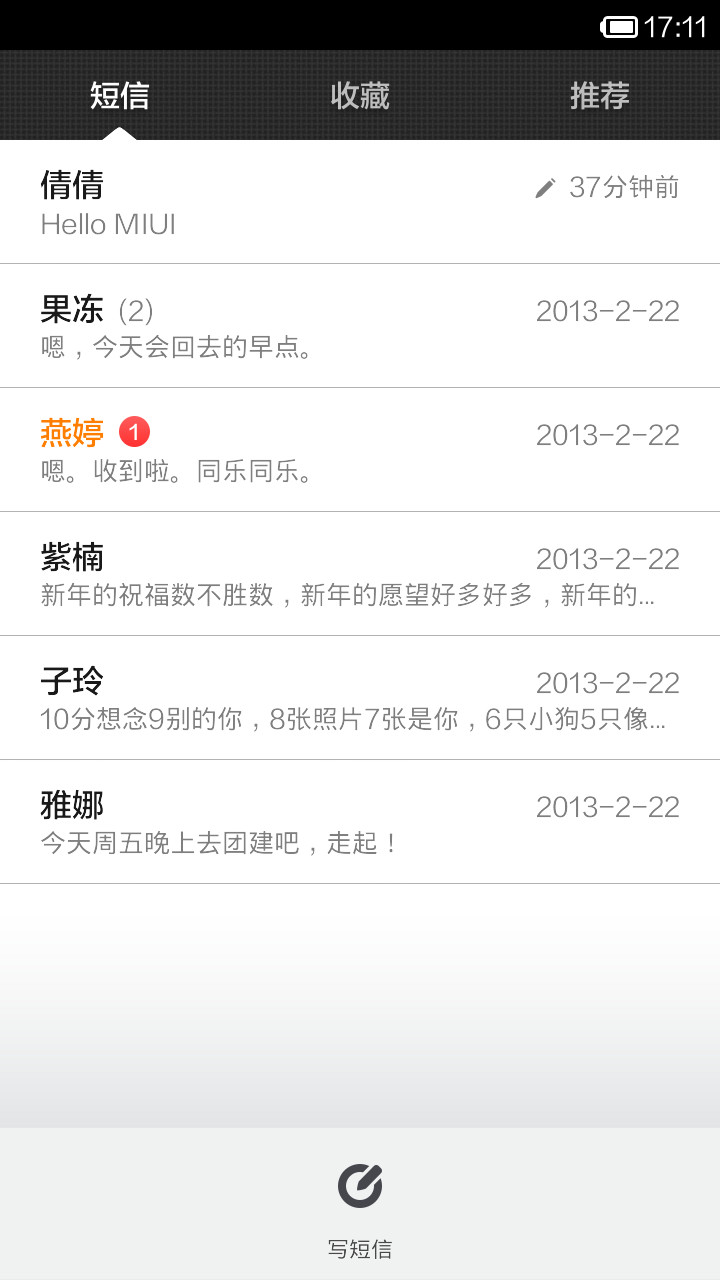The width and height of the screenshot is (720, 1280).
Task: Open the message thread from 果冻
Action: [x=360, y=326]
